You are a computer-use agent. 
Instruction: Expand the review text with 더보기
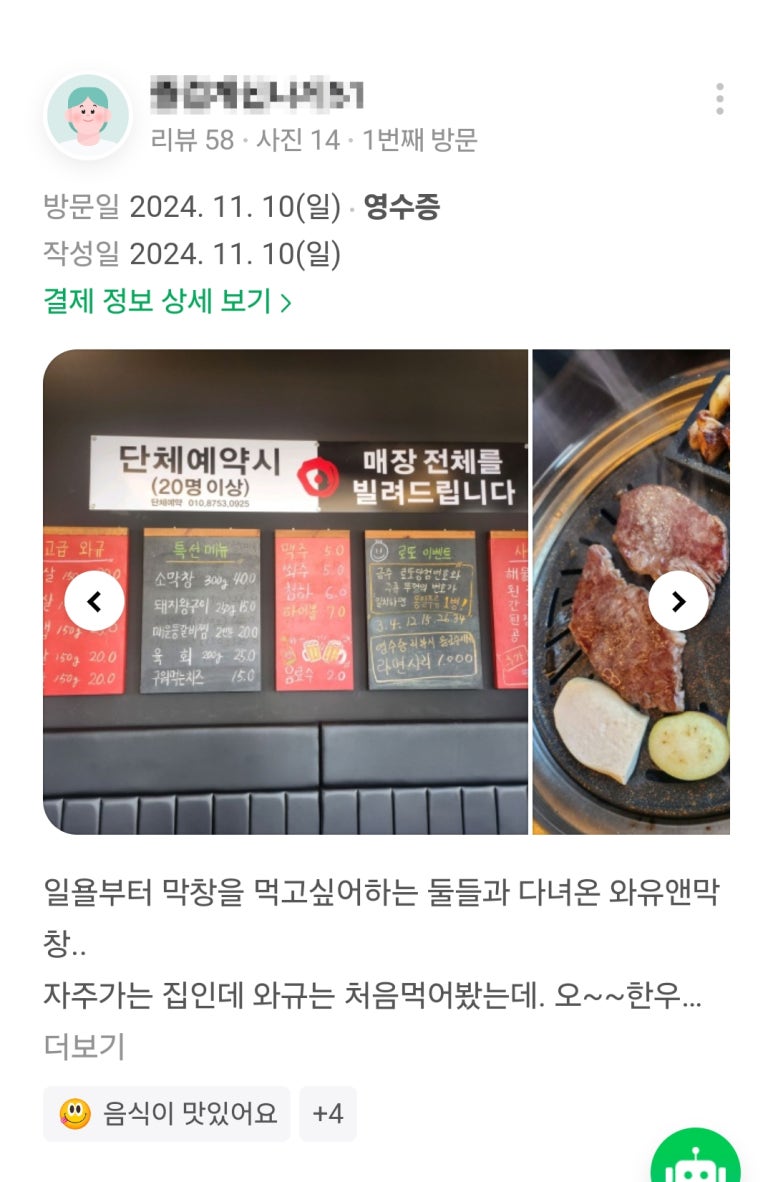coord(84,1046)
